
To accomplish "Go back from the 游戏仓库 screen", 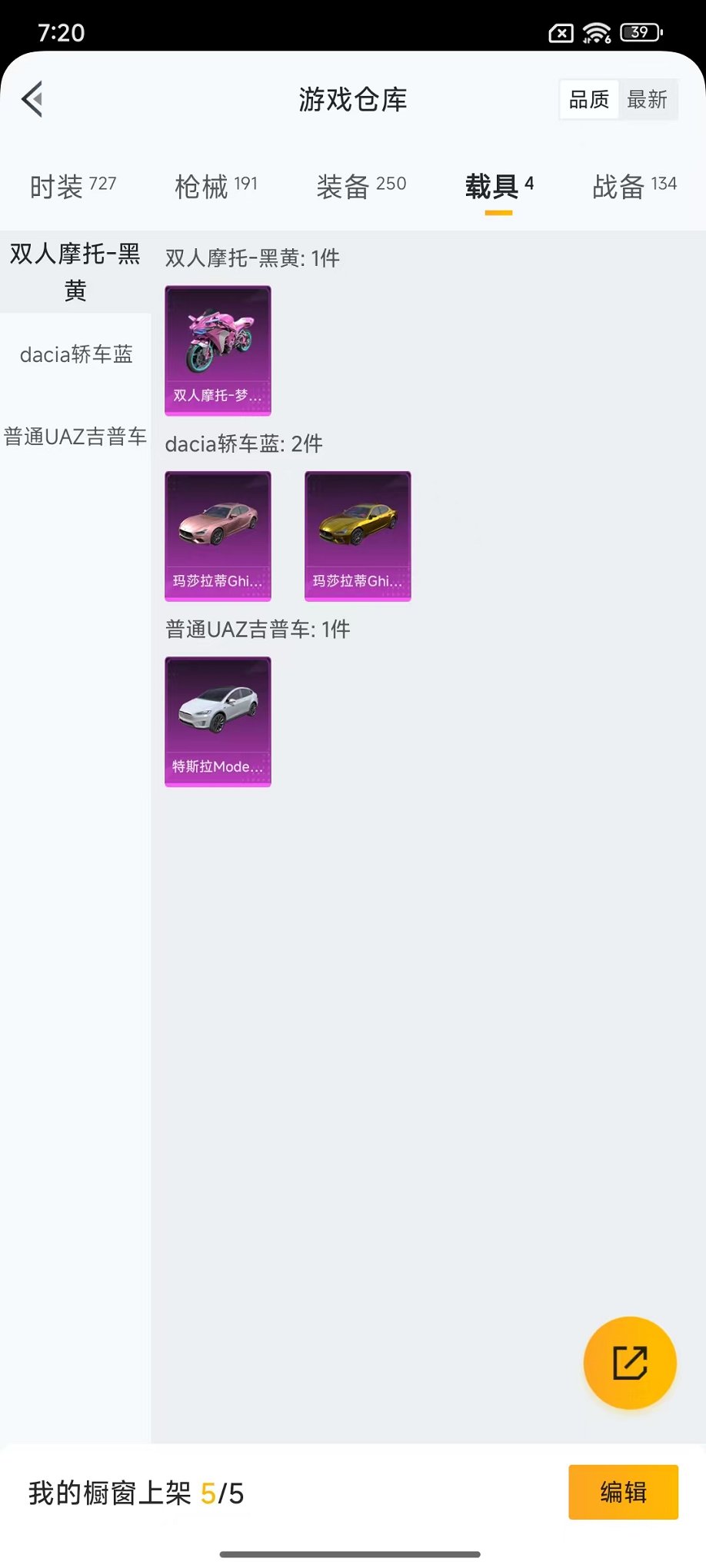I will (32, 99).
